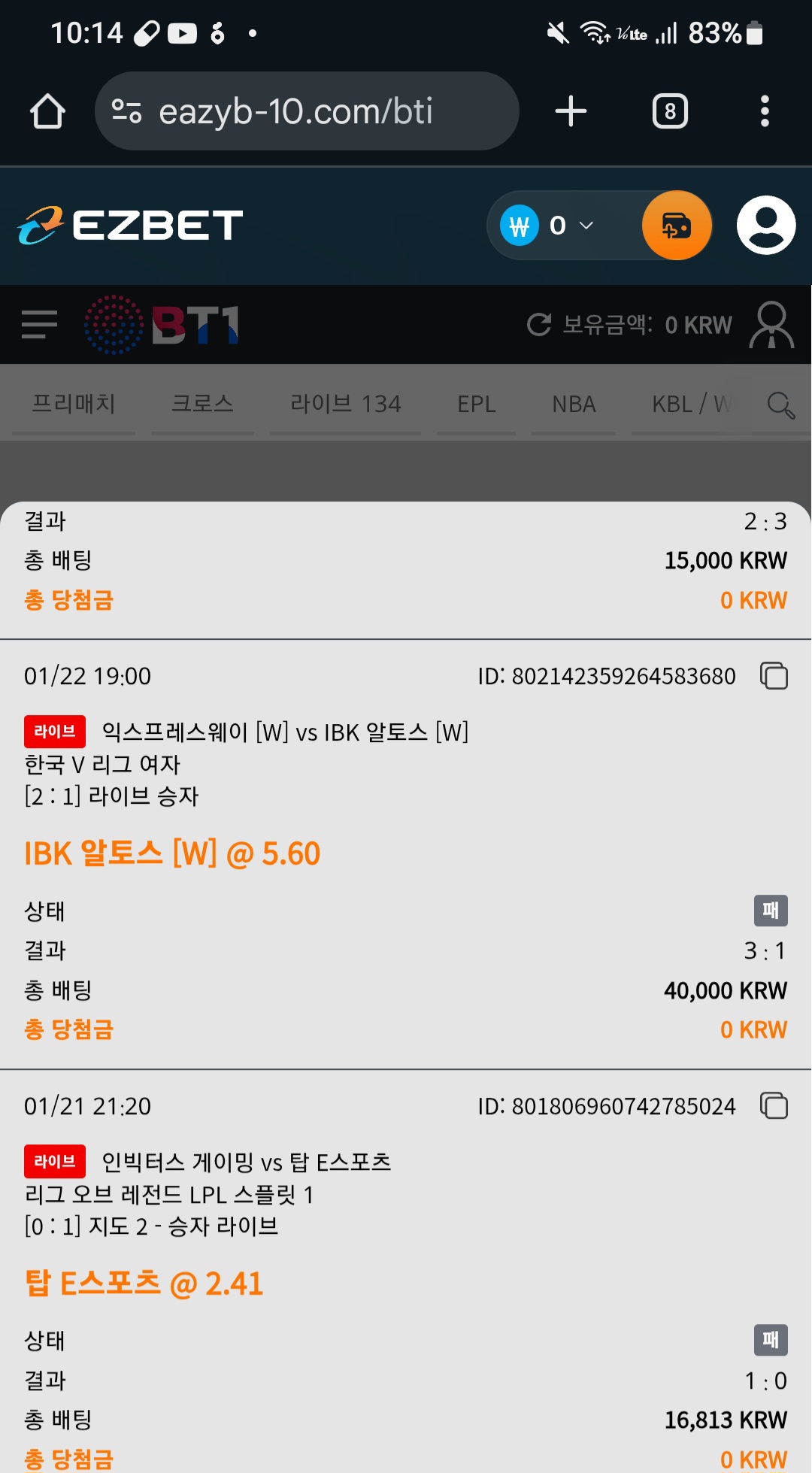812x1473 pixels.
Task: Open the EZBET profile avatar
Action: pyautogui.click(x=765, y=226)
